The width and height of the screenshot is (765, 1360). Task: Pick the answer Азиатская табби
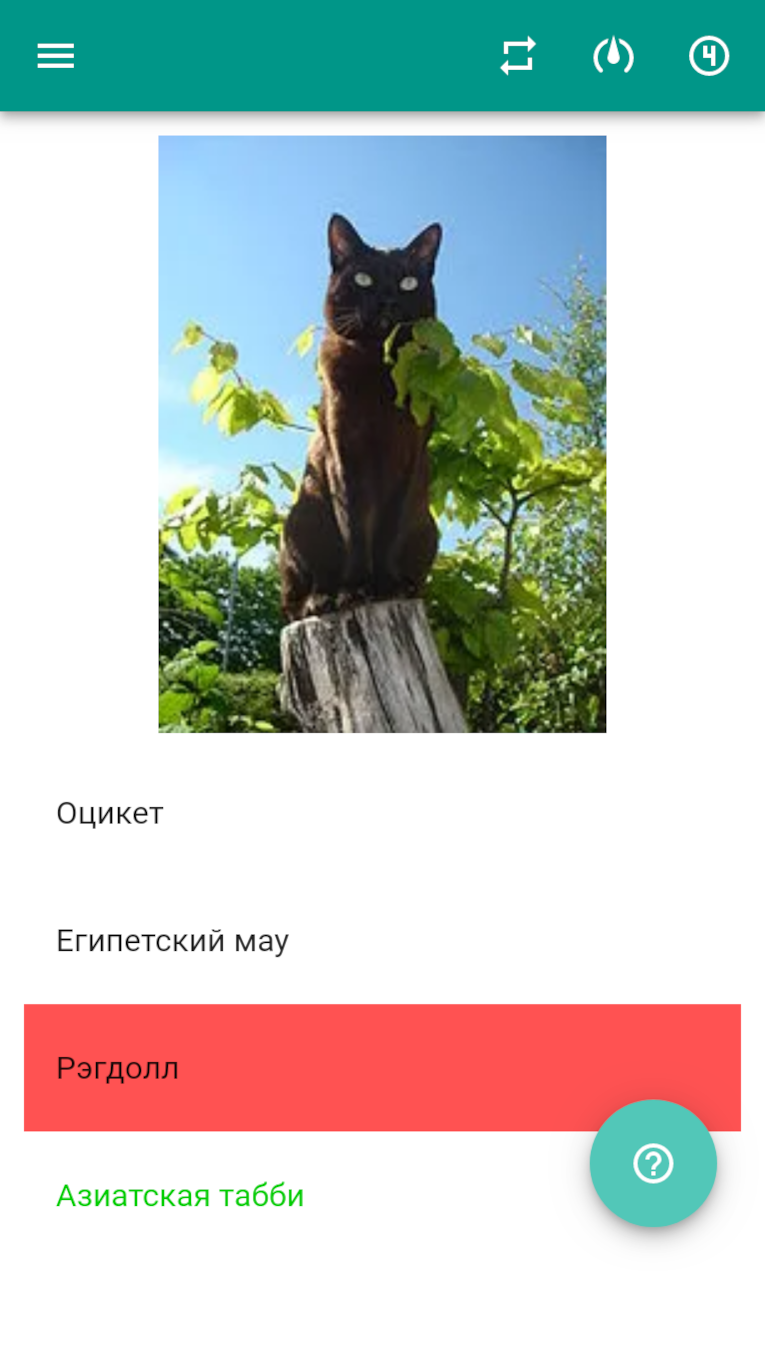point(382,1195)
